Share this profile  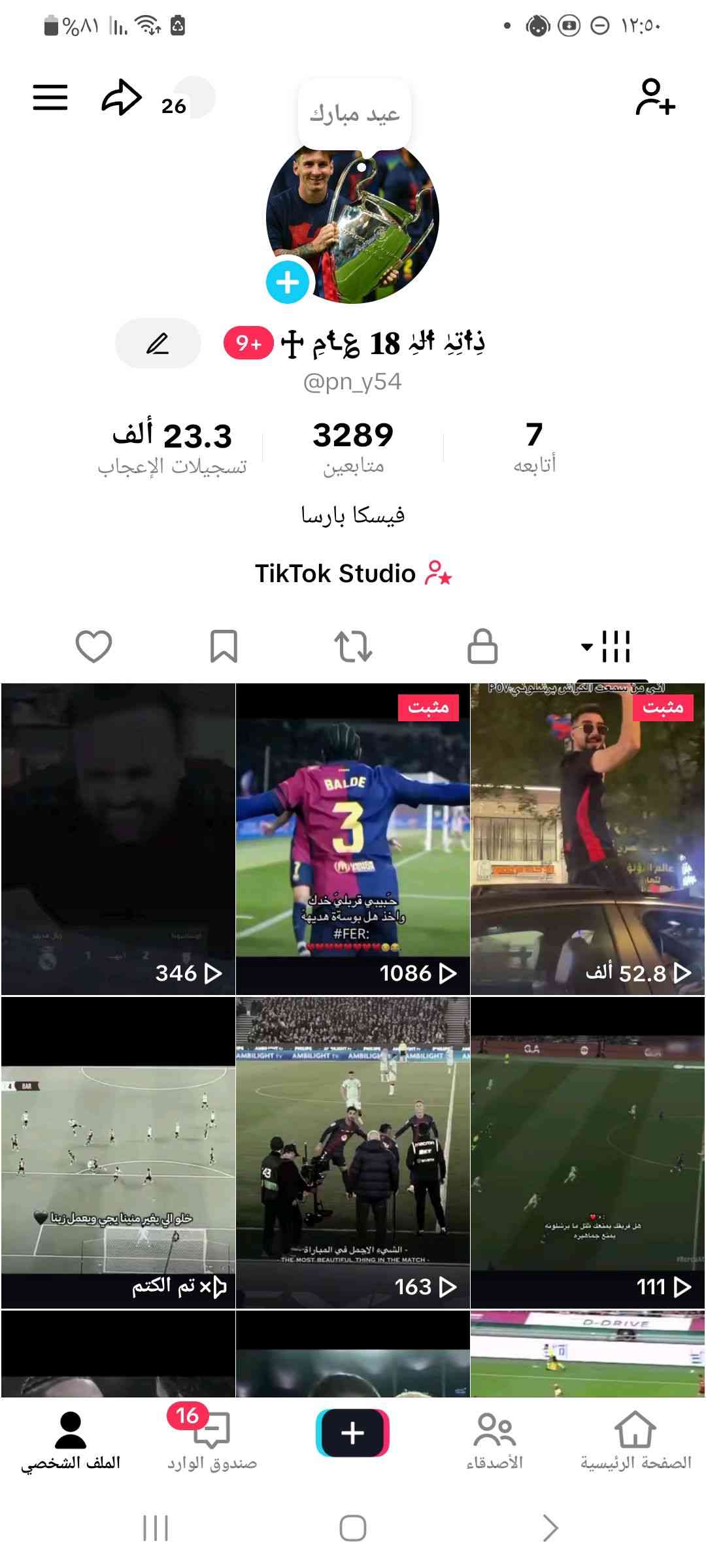(x=121, y=99)
